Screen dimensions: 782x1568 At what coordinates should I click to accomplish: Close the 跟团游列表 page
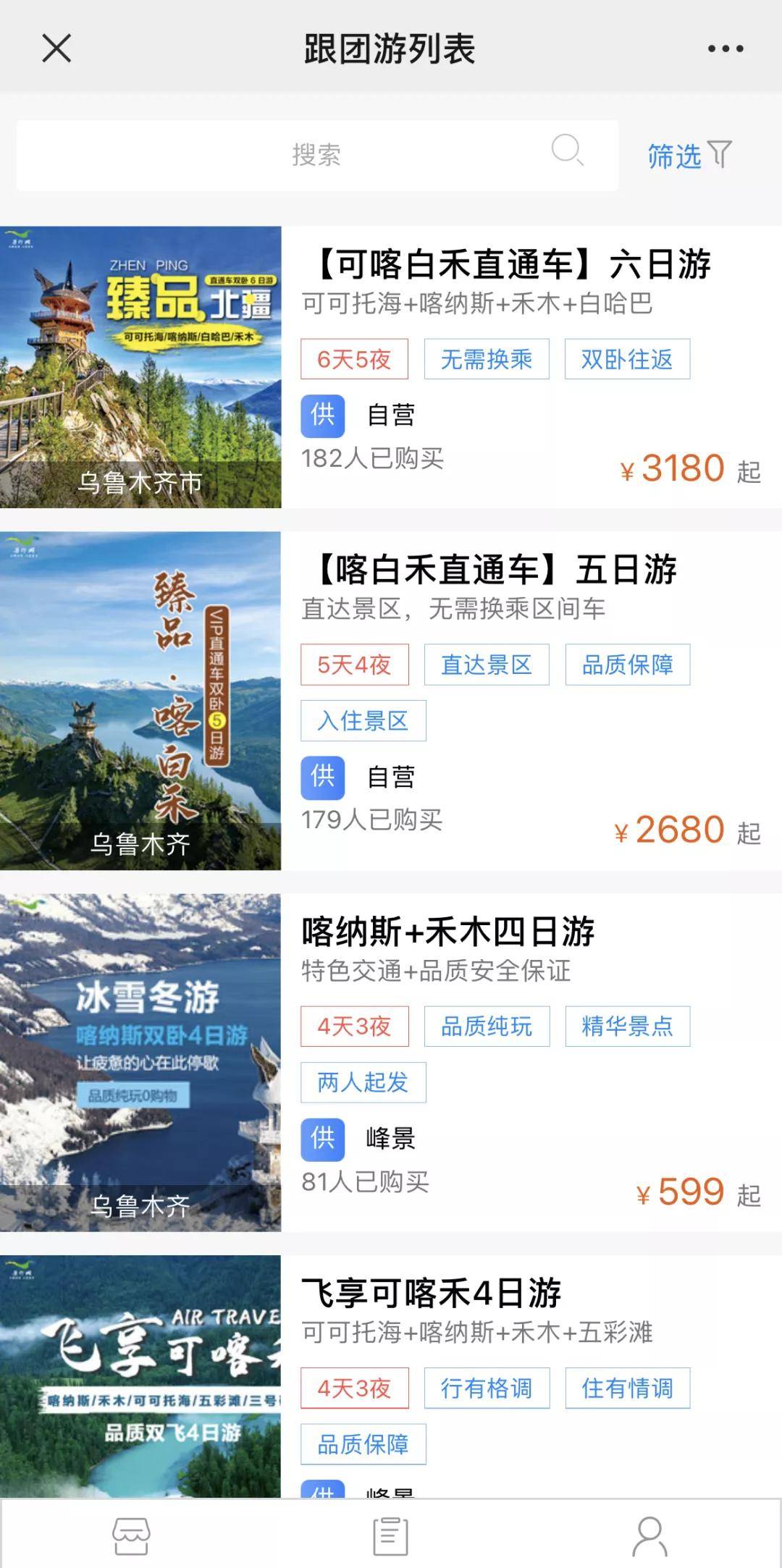pos(56,49)
